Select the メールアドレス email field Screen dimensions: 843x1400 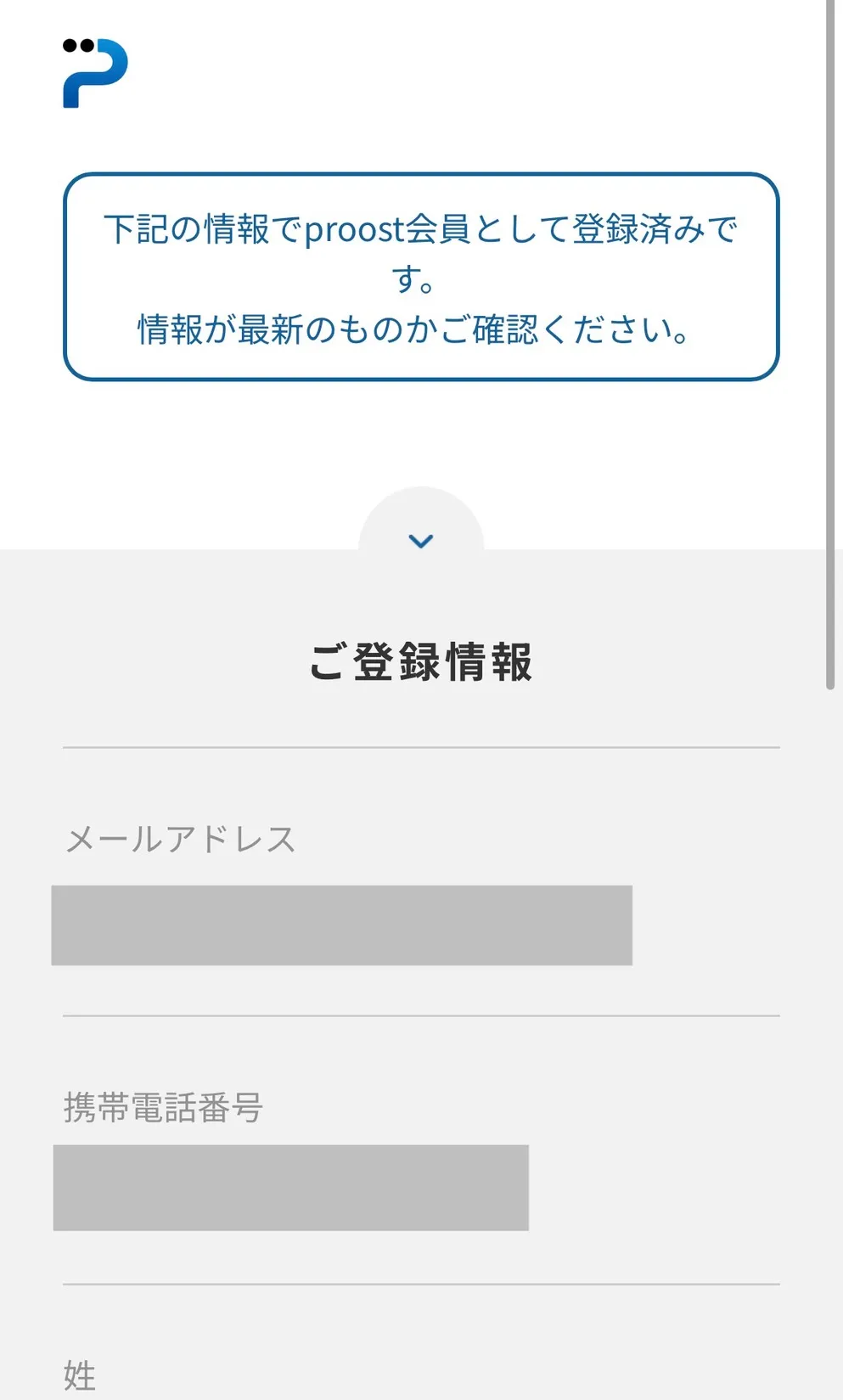[341, 925]
